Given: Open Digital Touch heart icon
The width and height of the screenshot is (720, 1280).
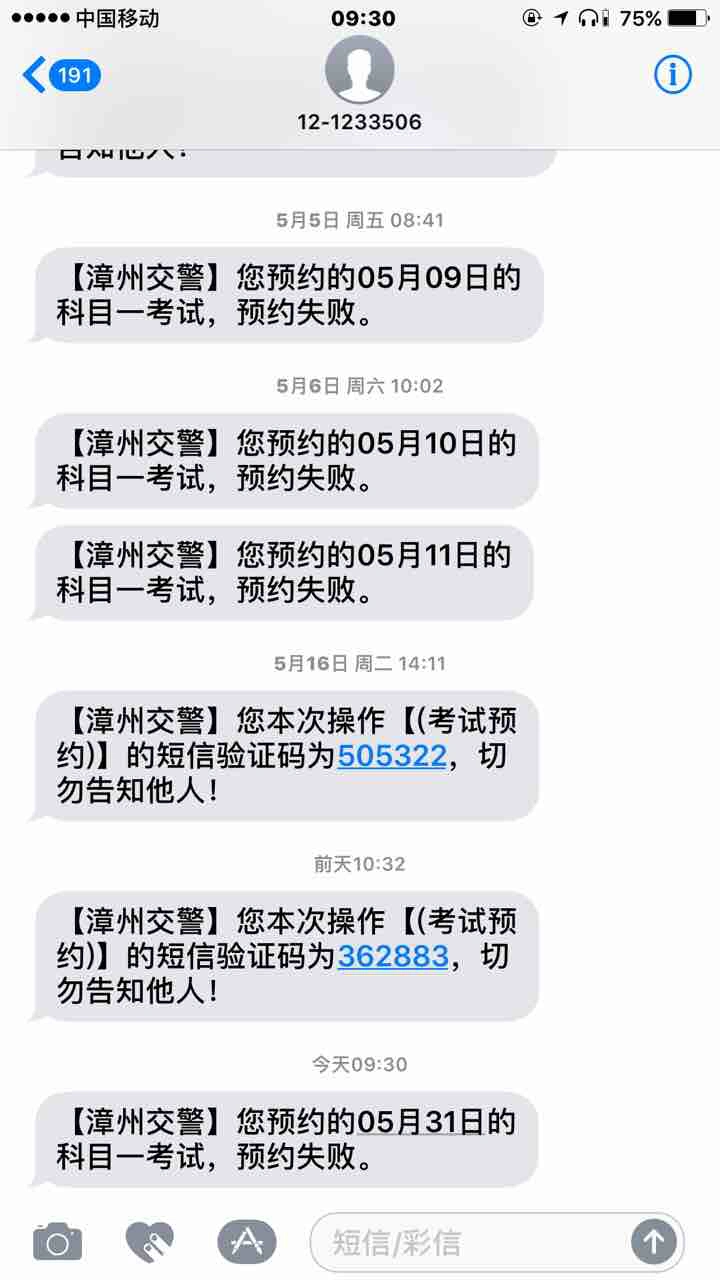Looking at the screenshot, I should coord(149,1242).
